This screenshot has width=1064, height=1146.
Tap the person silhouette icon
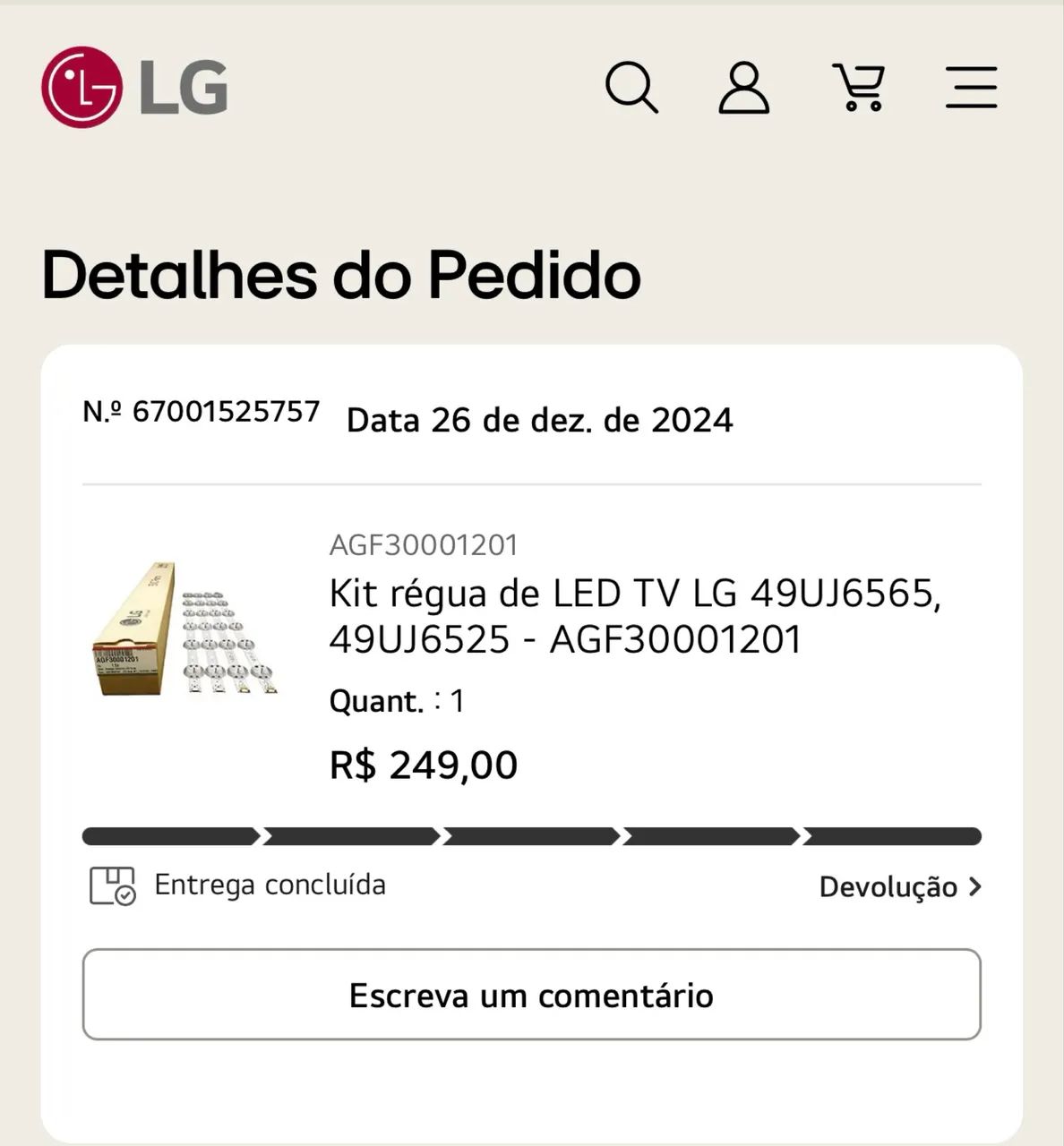[x=743, y=87]
